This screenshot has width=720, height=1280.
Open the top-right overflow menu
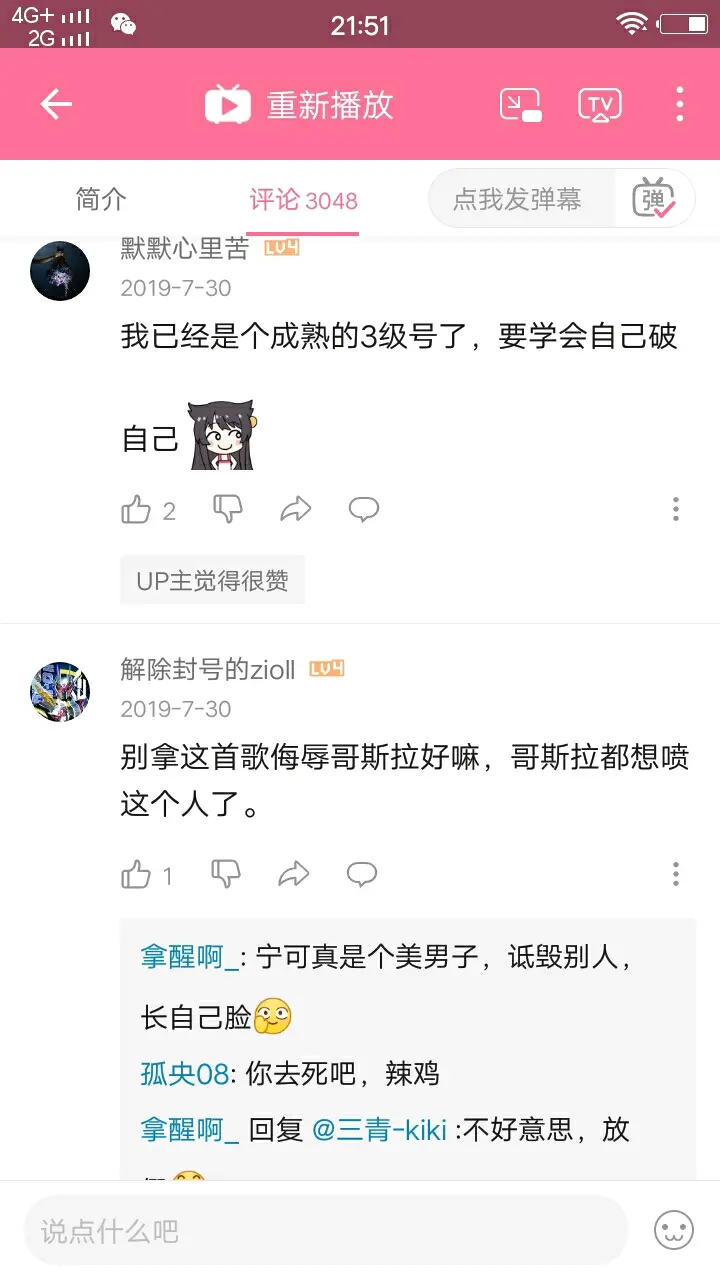(679, 104)
